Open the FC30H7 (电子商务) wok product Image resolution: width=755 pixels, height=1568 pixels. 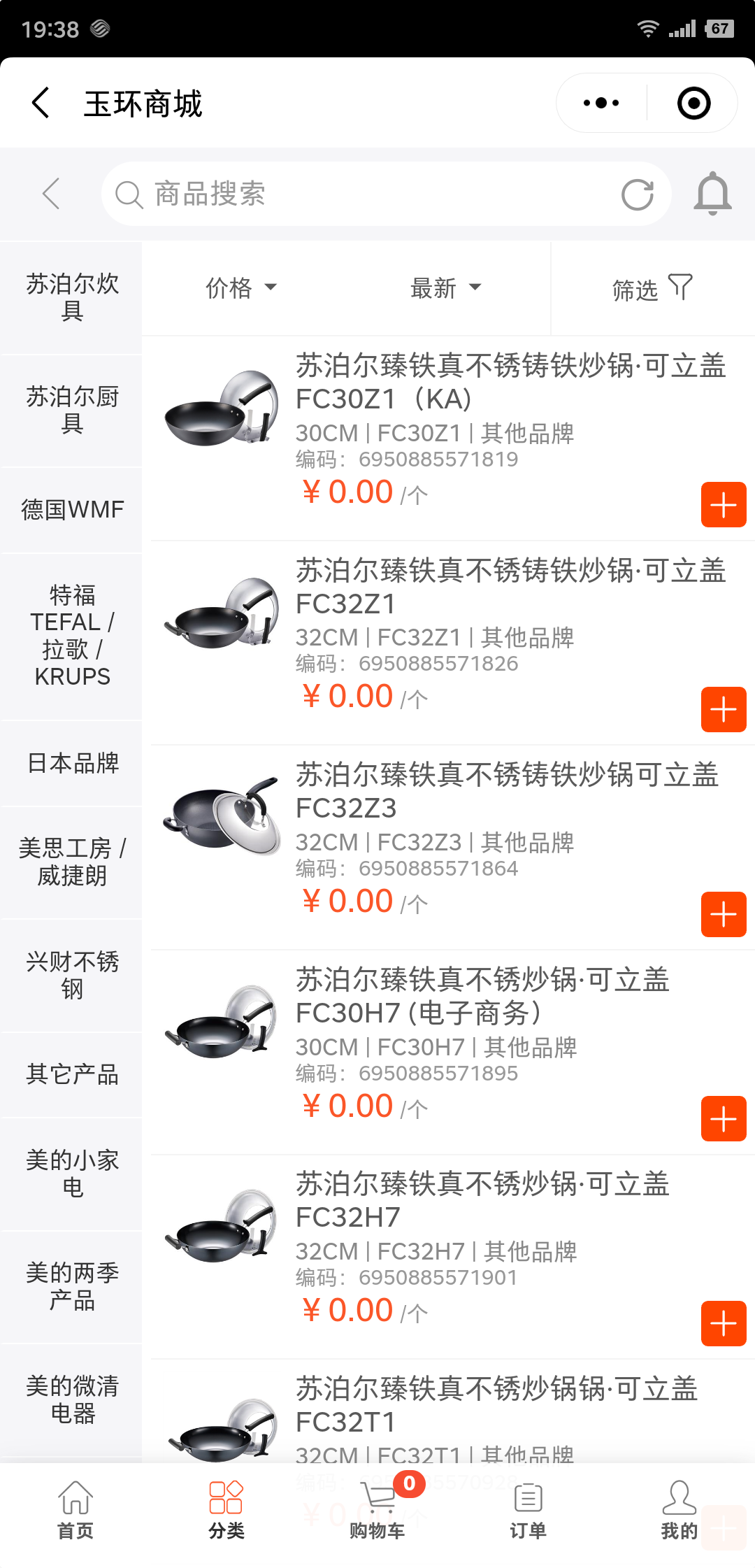[x=482, y=997]
